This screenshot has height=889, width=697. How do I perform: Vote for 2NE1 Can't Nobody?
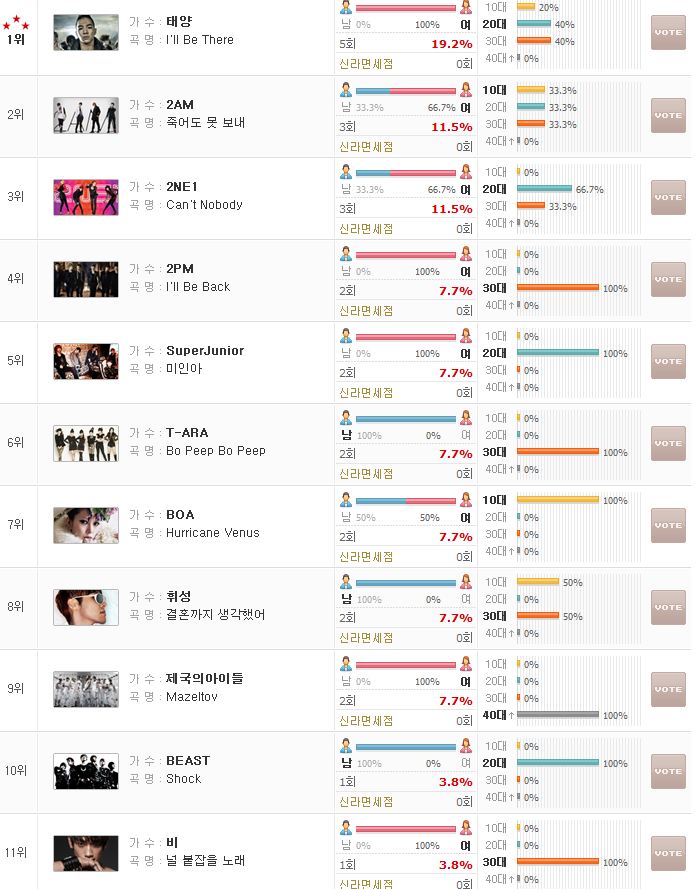click(x=668, y=197)
